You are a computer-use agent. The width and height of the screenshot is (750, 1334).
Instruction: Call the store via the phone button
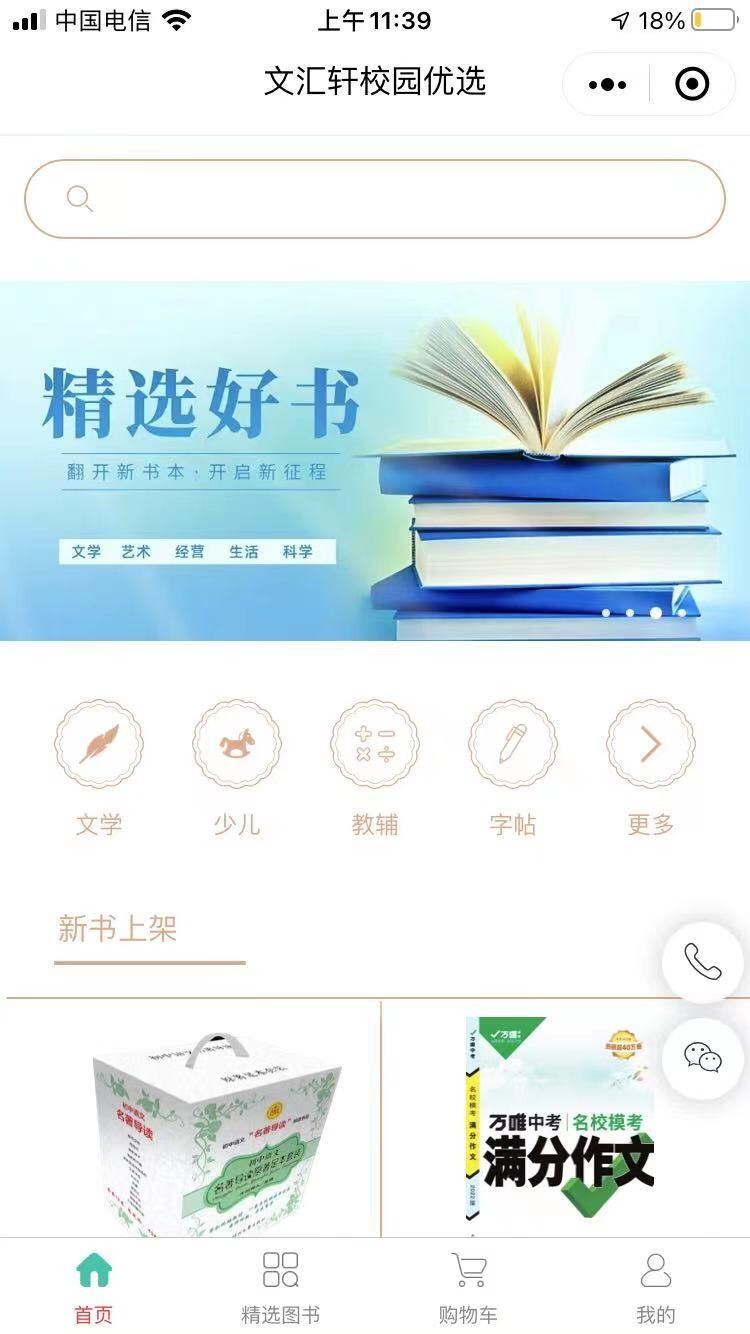[702, 962]
